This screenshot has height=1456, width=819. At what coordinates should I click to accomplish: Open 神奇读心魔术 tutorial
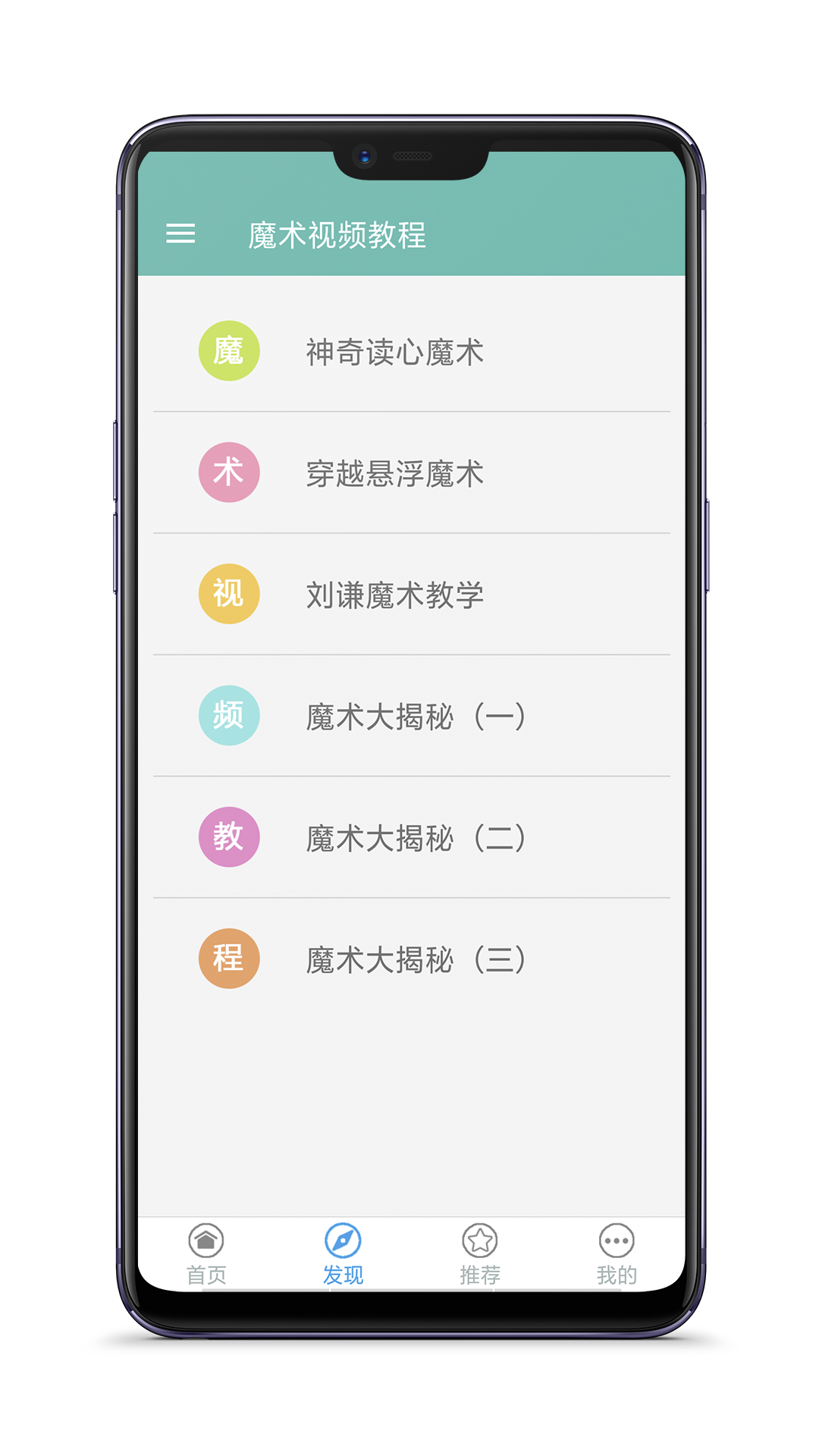click(x=394, y=352)
